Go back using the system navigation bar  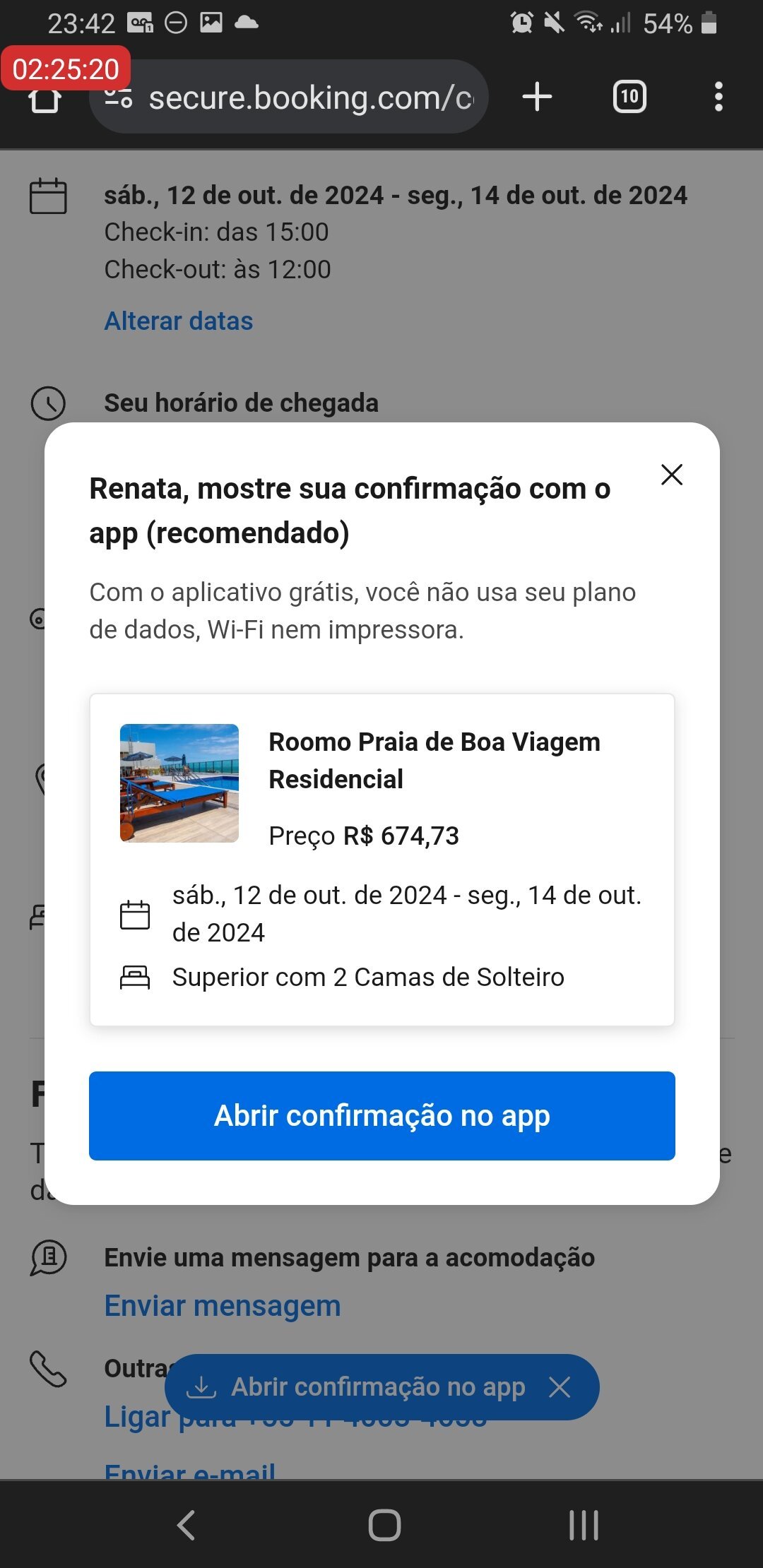[x=186, y=1525]
